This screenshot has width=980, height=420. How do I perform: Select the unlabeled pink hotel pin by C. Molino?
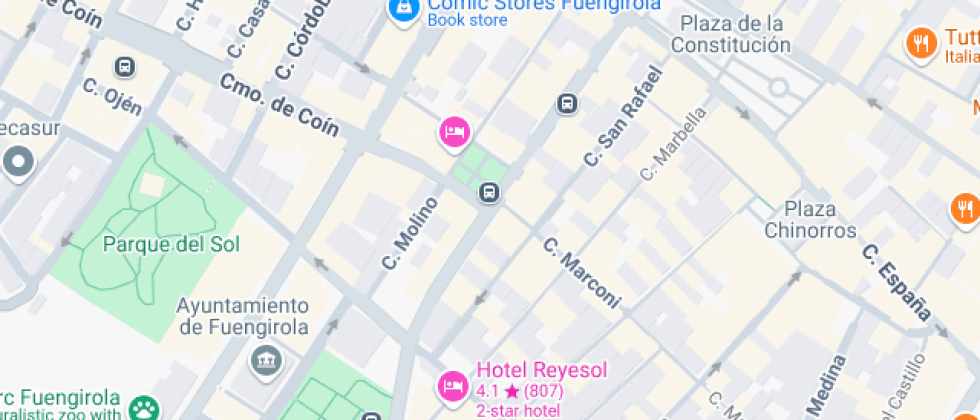pos(454,132)
